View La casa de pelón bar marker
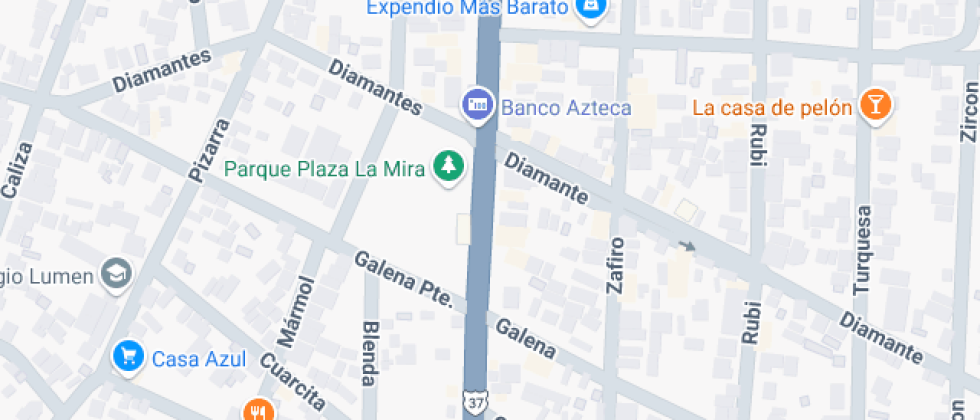980x420 pixels. click(x=876, y=105)
